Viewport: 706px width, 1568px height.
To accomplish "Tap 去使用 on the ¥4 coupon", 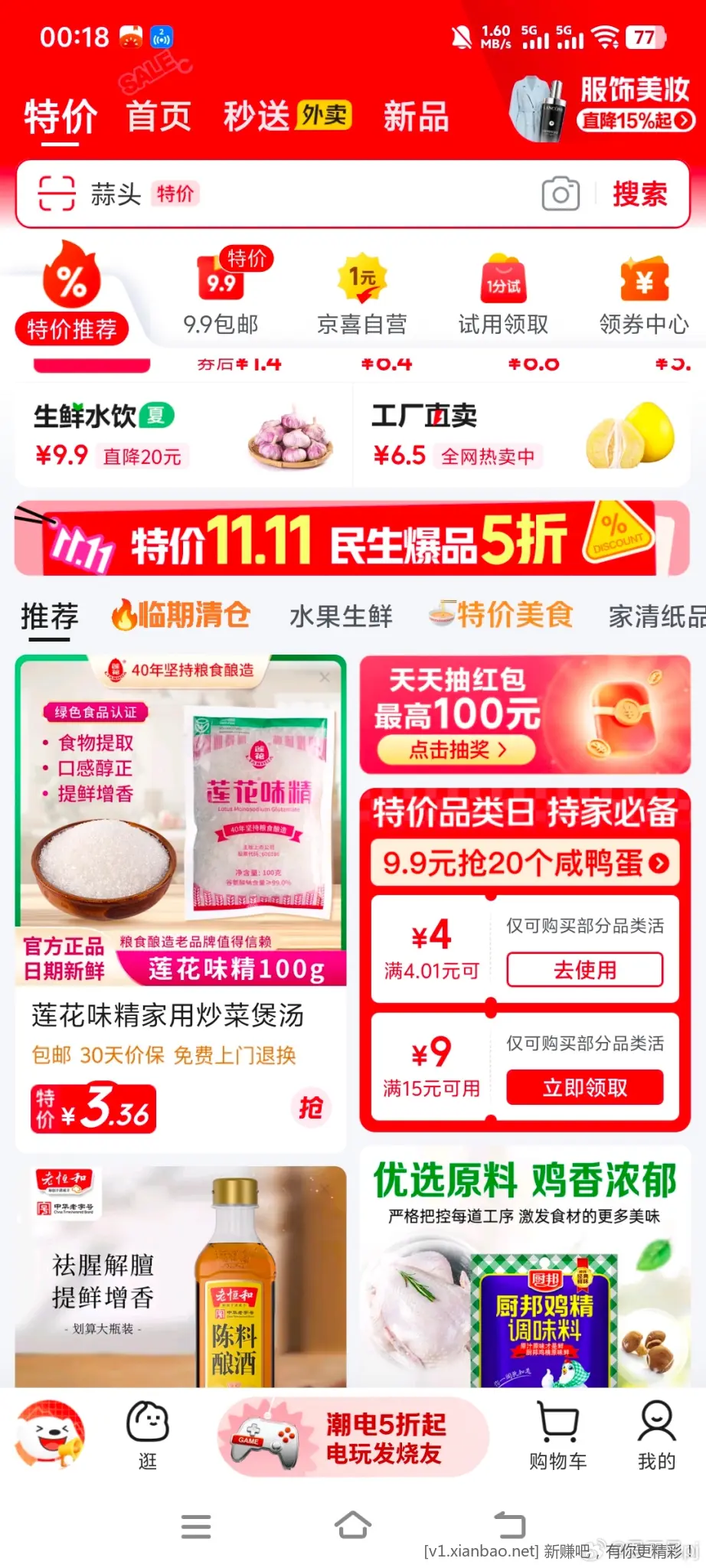I will 585,969.
